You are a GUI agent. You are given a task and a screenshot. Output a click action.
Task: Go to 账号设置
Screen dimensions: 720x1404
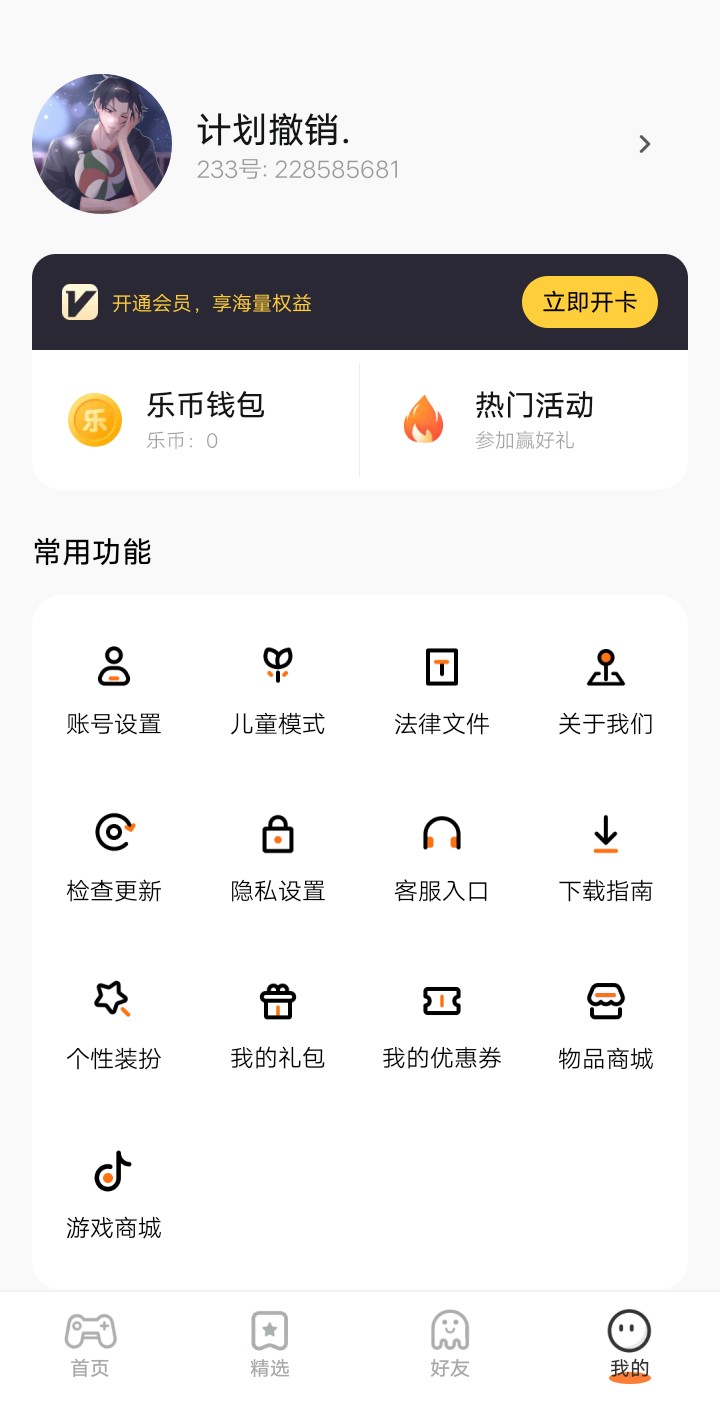click(114, 690)
